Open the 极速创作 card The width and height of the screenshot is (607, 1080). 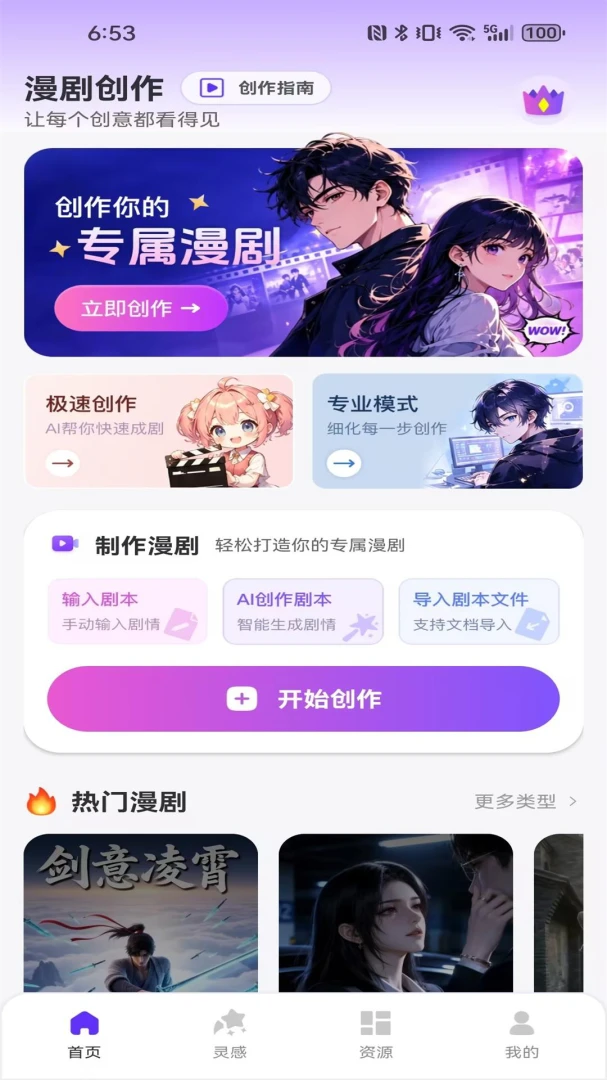pos(159,431)
